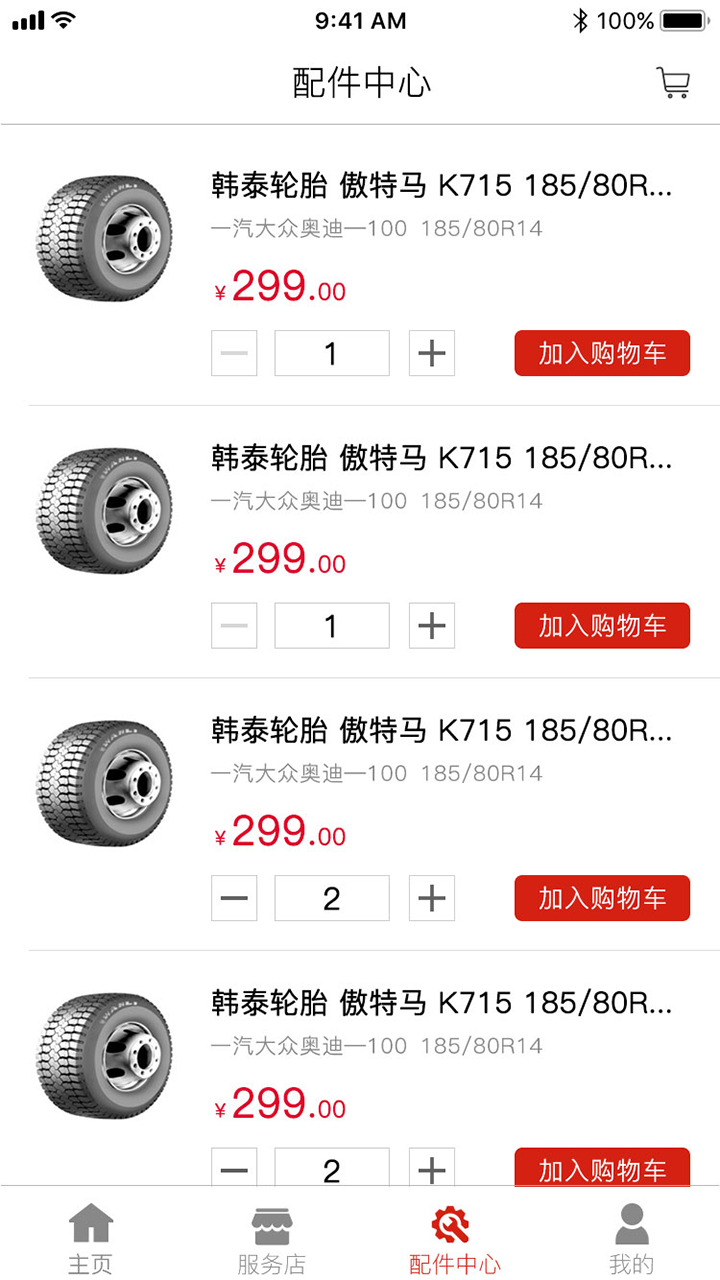Add the first listed tire to cart
This screenshot has width=720, height=1280.
pos(602,353)
